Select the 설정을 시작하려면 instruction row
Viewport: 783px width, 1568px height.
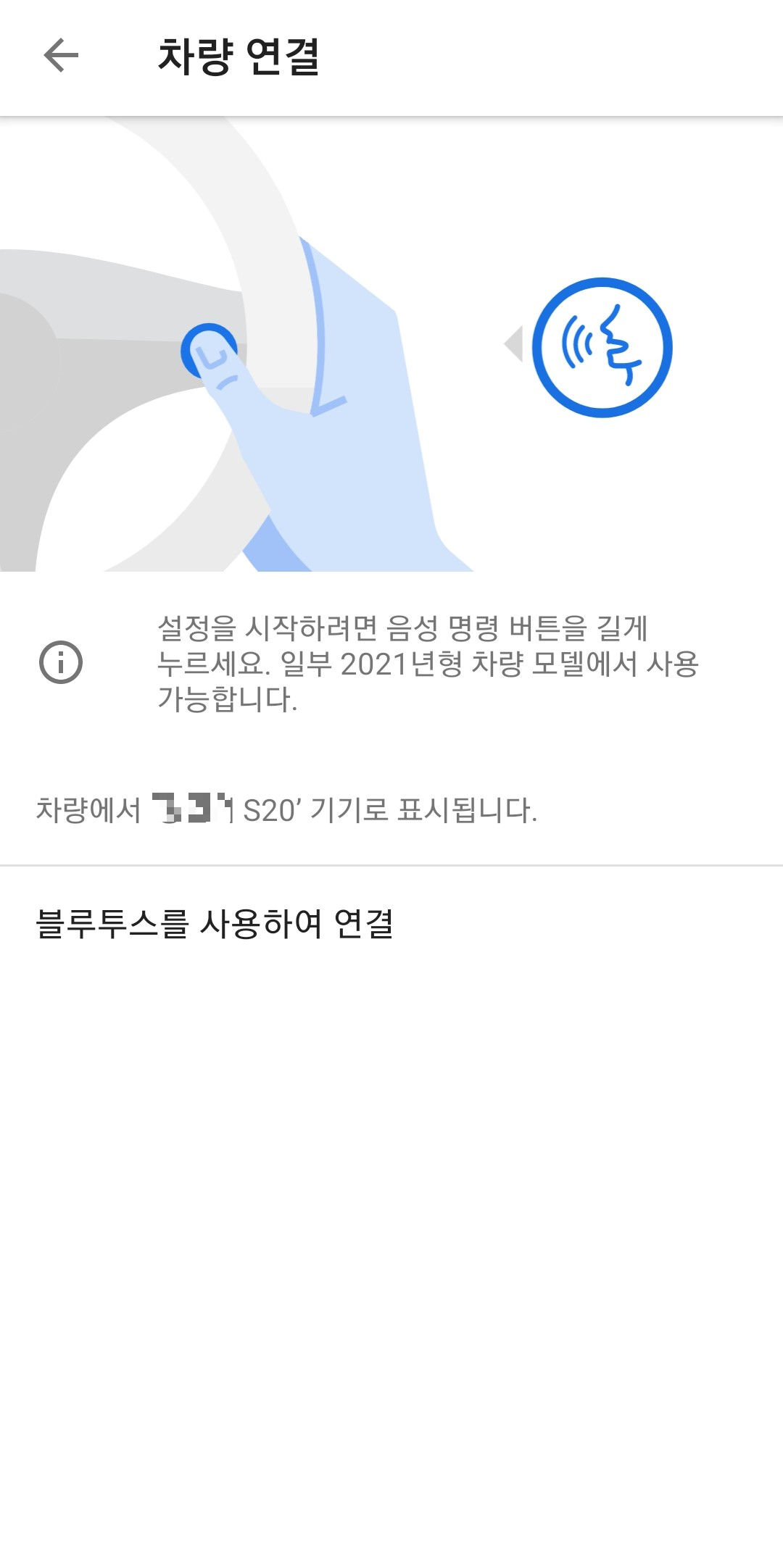click(391, 663)
